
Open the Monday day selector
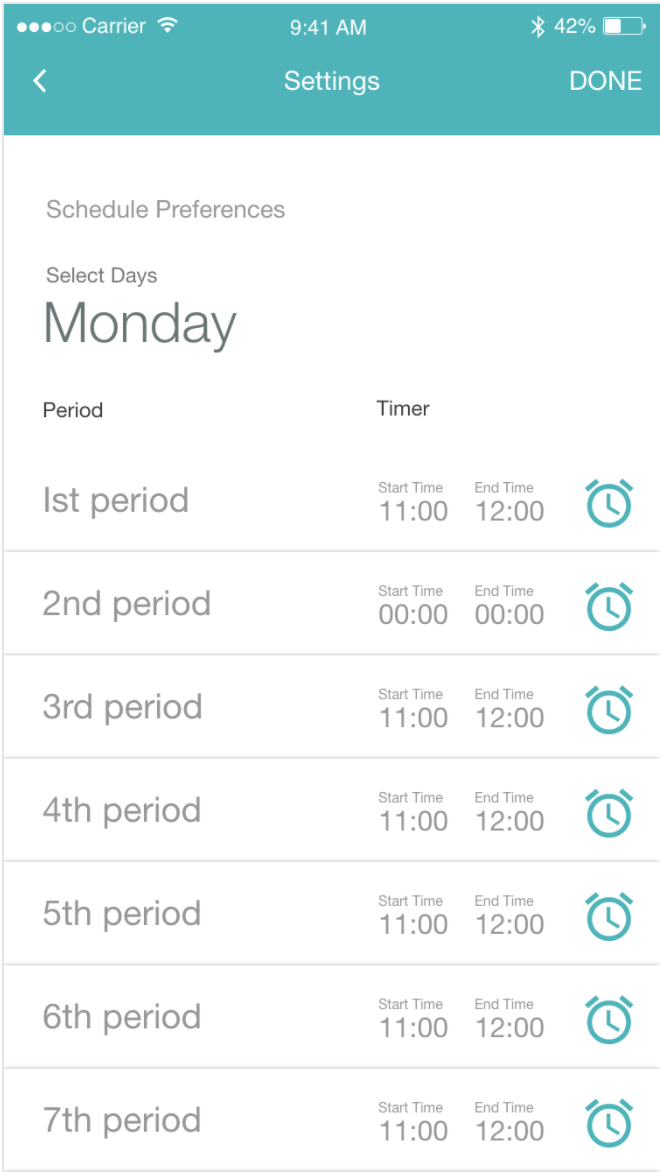(x=140, y=324)
